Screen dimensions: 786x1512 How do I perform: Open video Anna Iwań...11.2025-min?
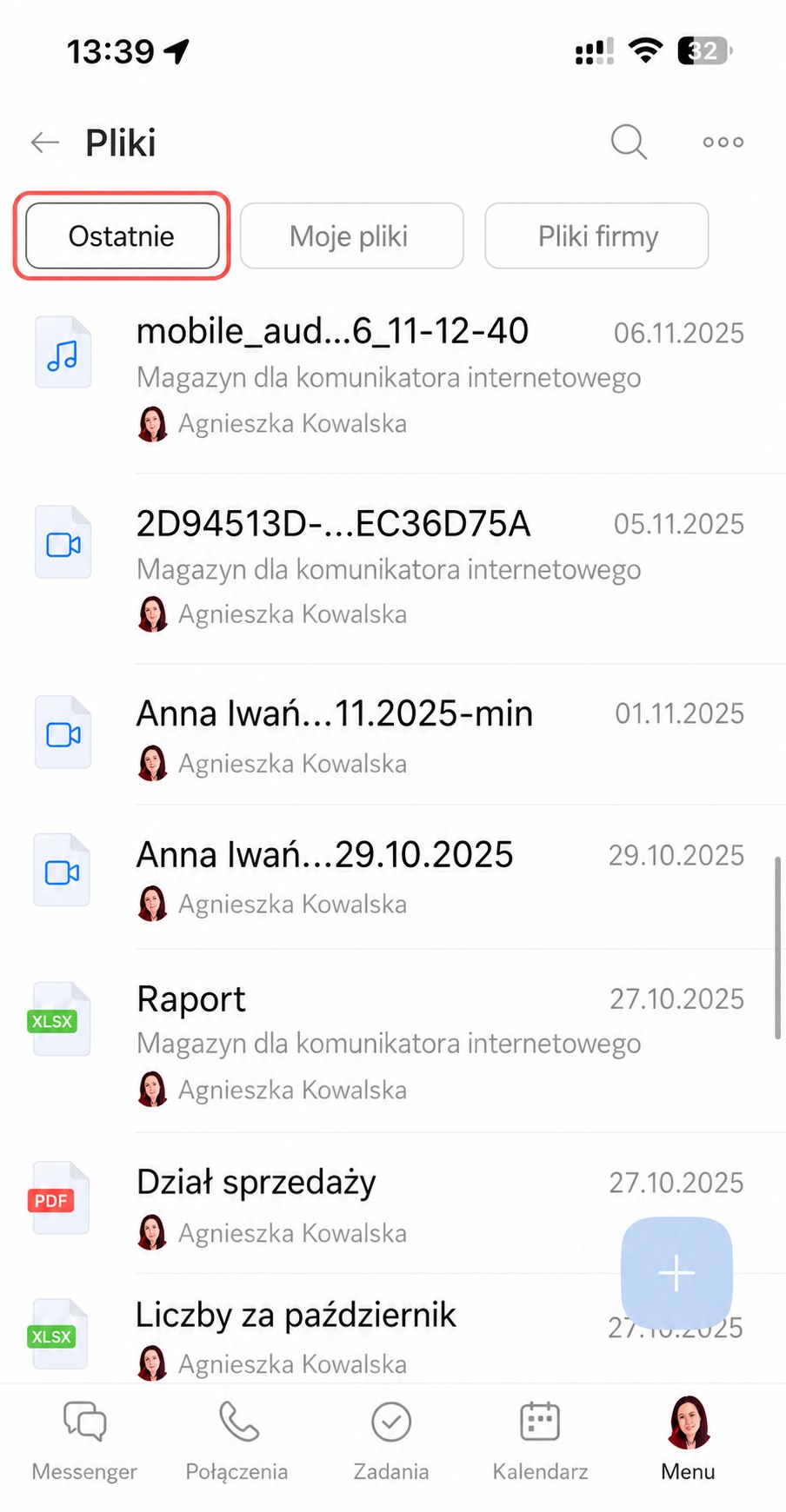click(393, 735)
